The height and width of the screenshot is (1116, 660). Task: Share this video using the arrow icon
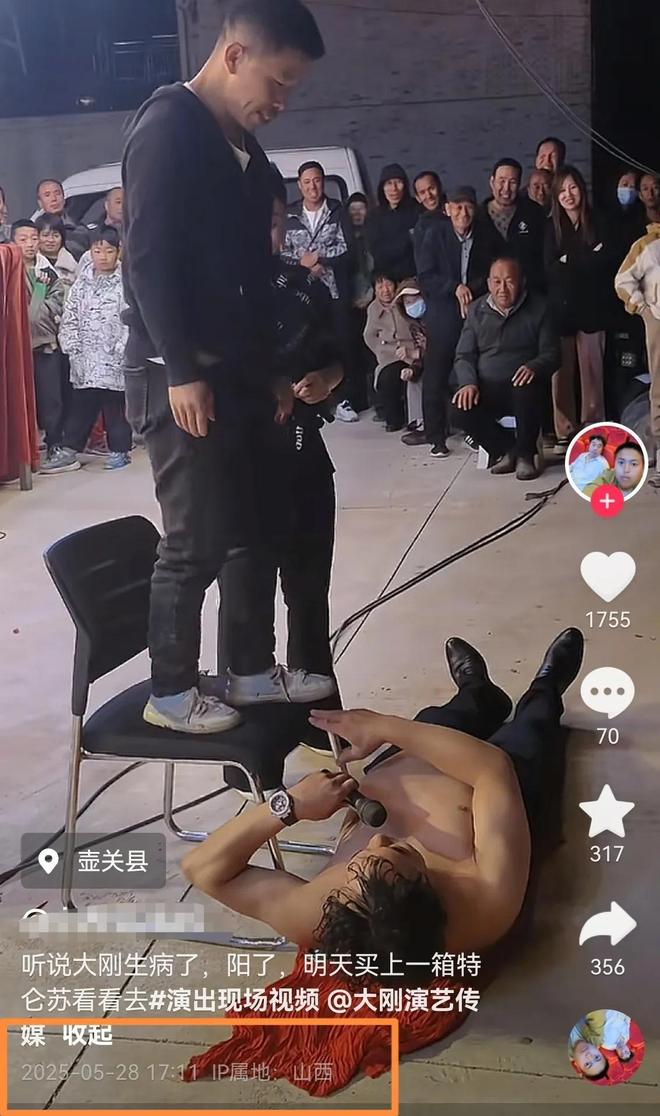point(608,925)
